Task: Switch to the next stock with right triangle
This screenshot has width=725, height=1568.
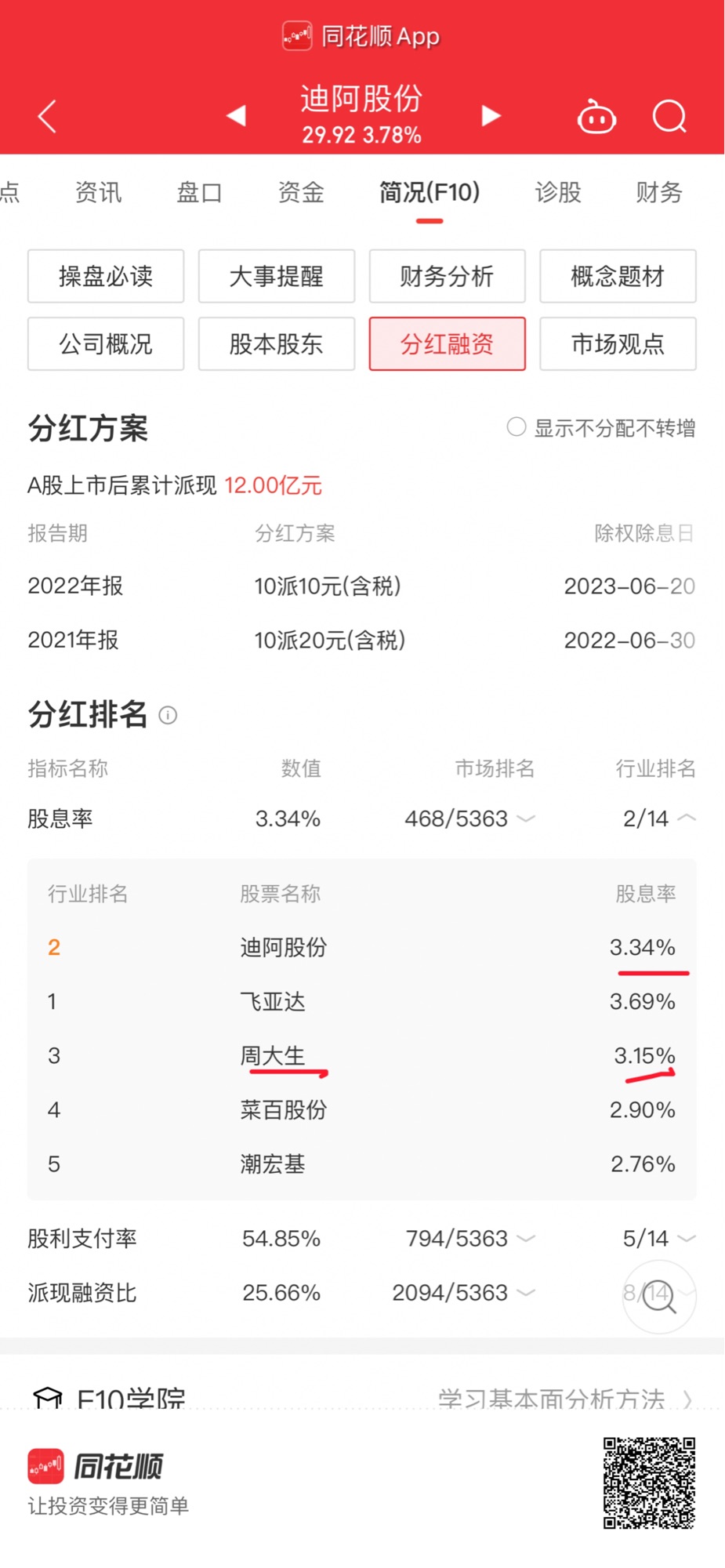Action: coord(491,116)
